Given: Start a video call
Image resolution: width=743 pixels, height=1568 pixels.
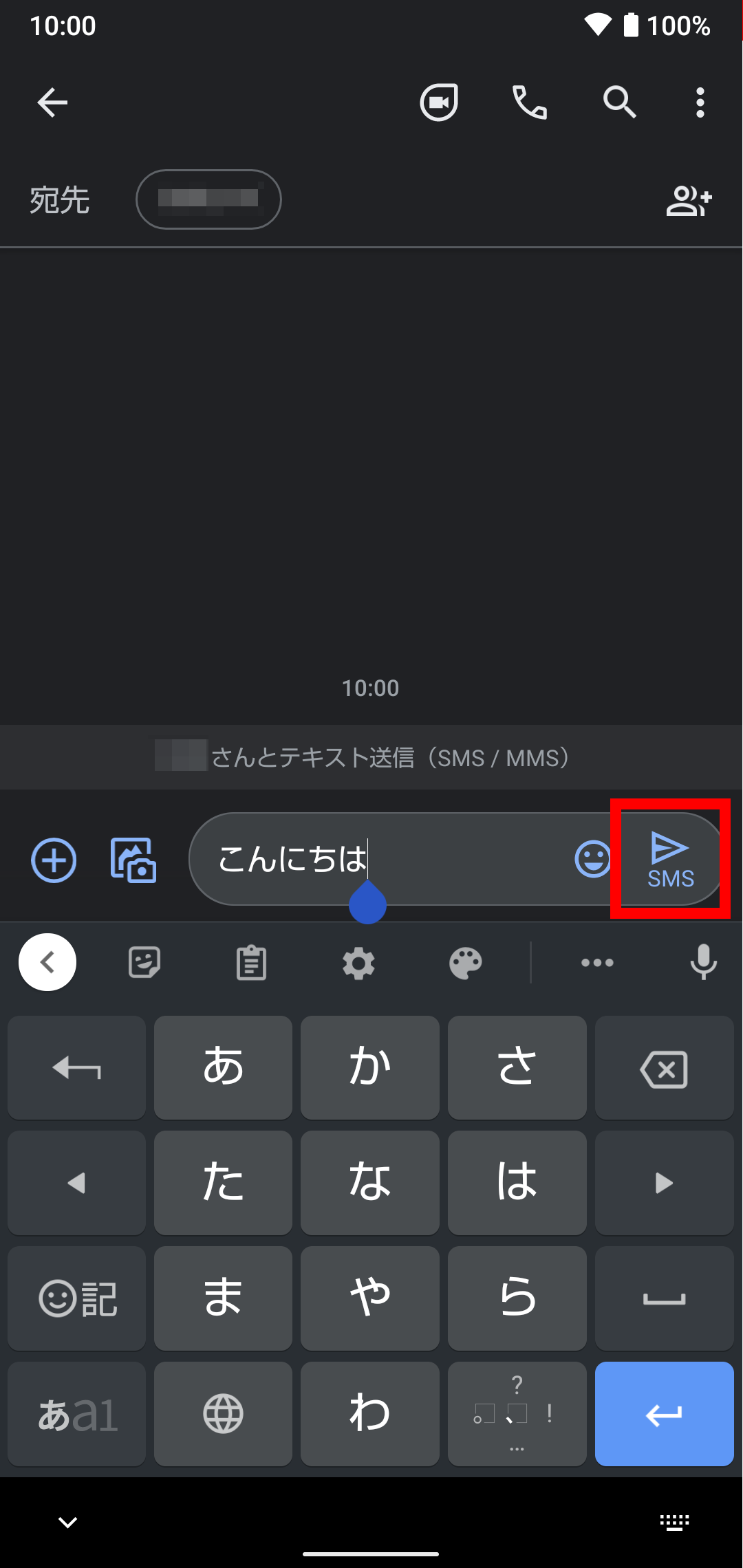Looking at the screenshot, I should tap(439, 103).
